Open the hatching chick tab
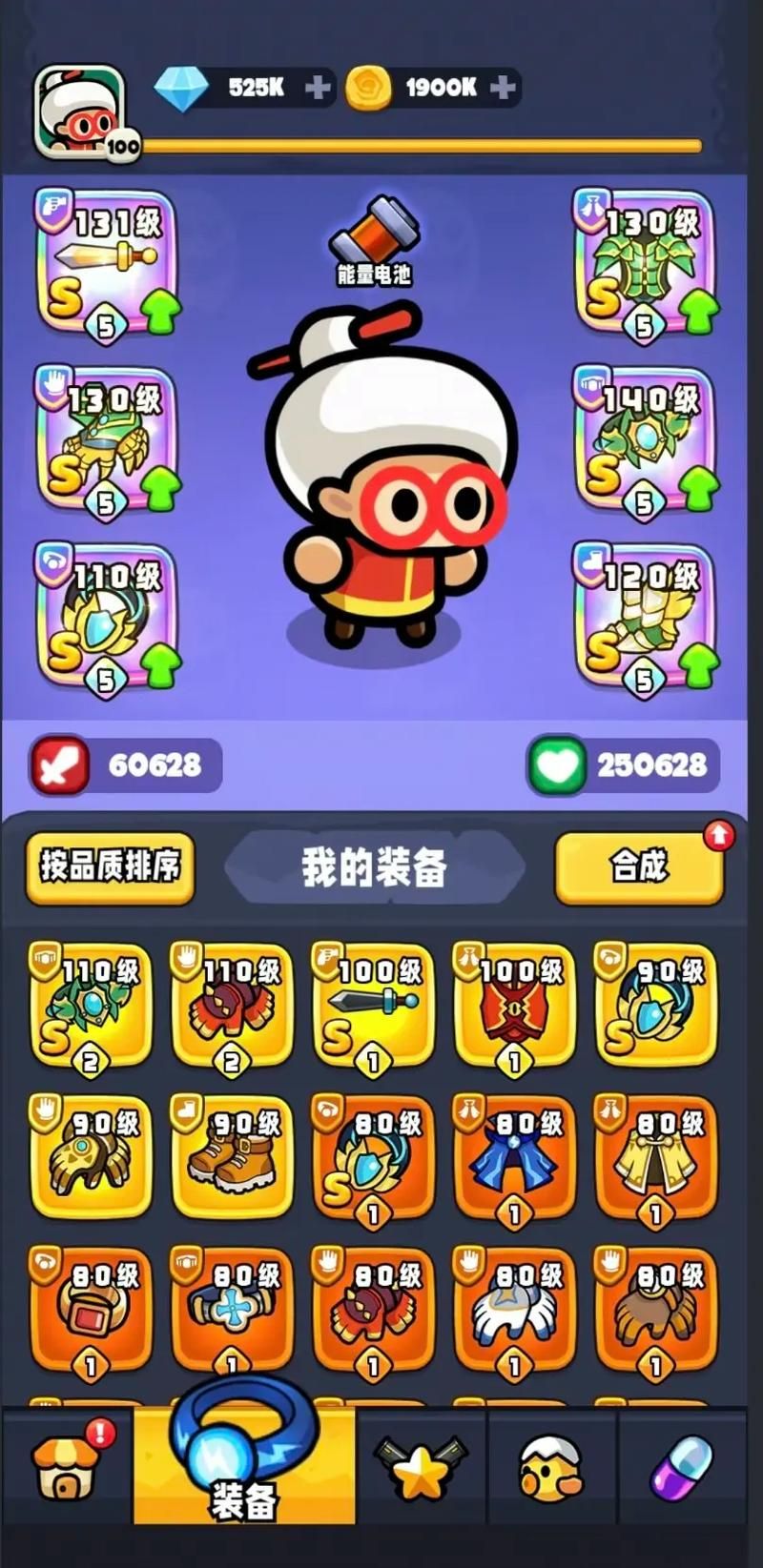Viewport: 763px width, 1568px height. pyautogui.click(x=551, y=1468)
